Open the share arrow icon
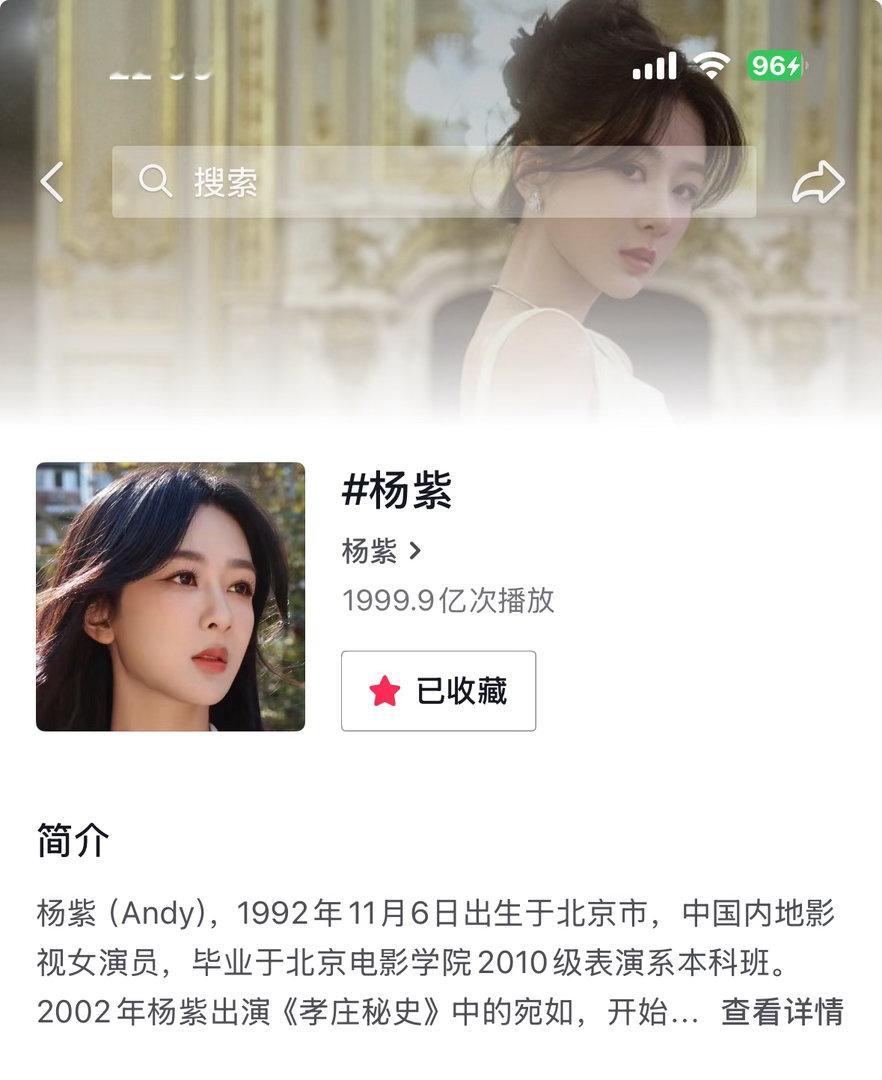Image resolution: width=882 pixels, height=1080 pixels. tap(821, 182)
